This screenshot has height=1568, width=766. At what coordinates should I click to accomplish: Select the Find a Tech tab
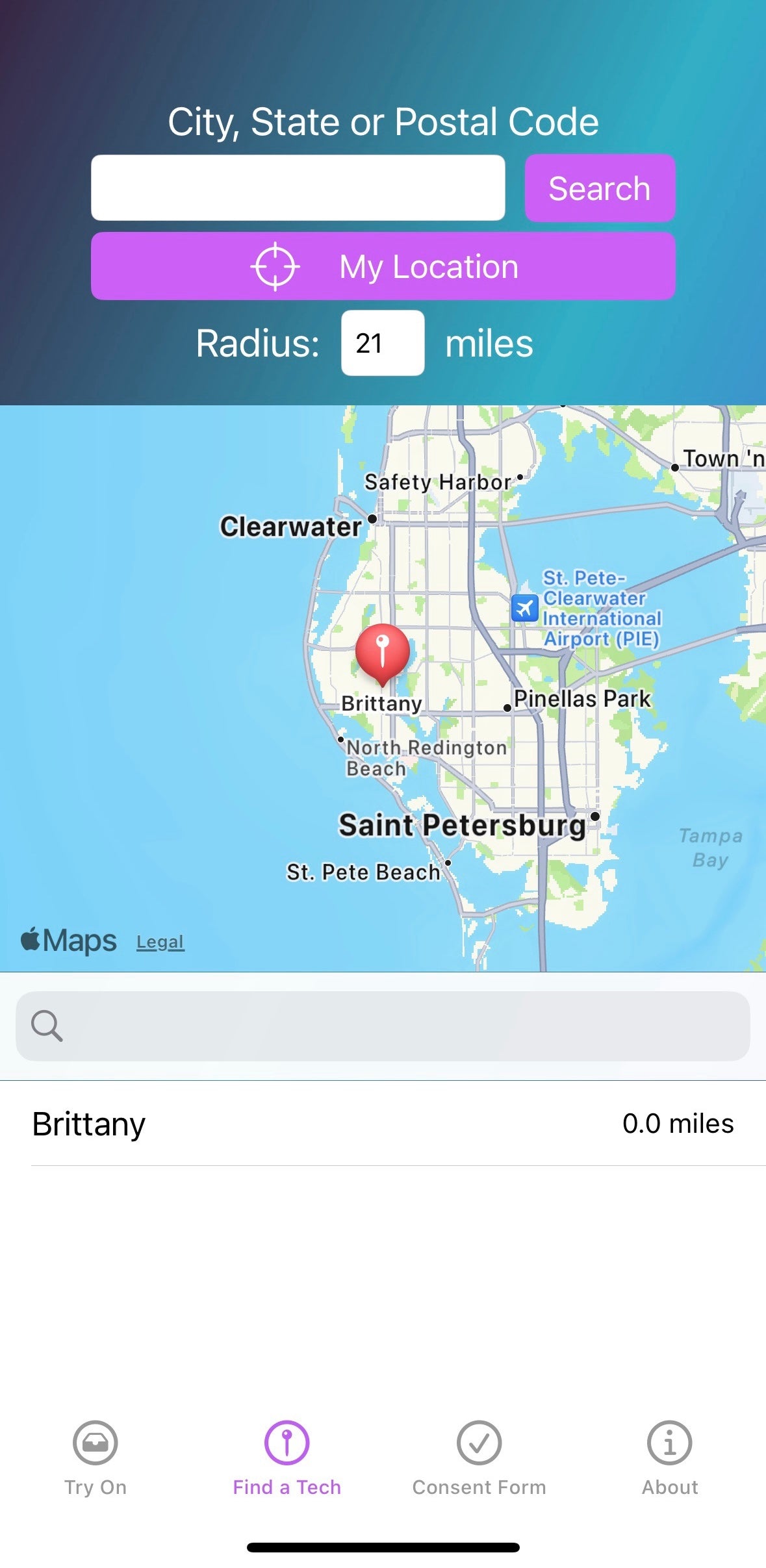[287, 1455]
